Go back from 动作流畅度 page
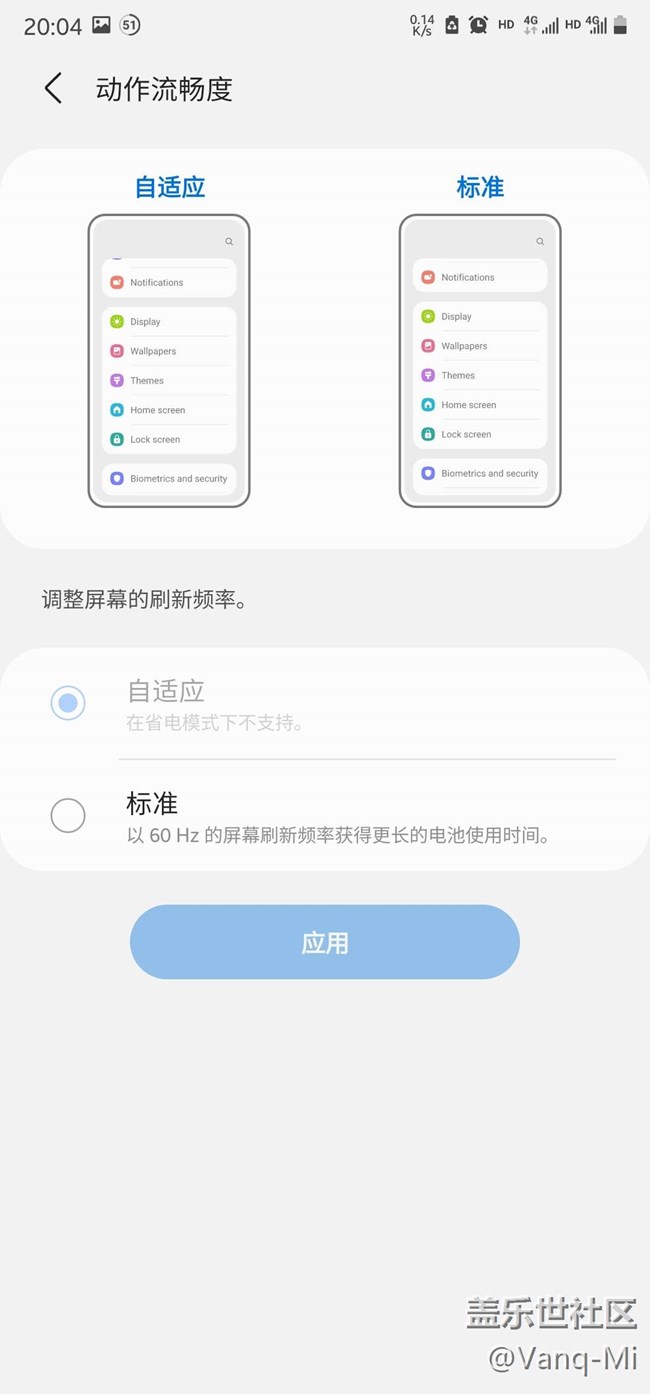The image size is (650, 1394). [53, 88]
